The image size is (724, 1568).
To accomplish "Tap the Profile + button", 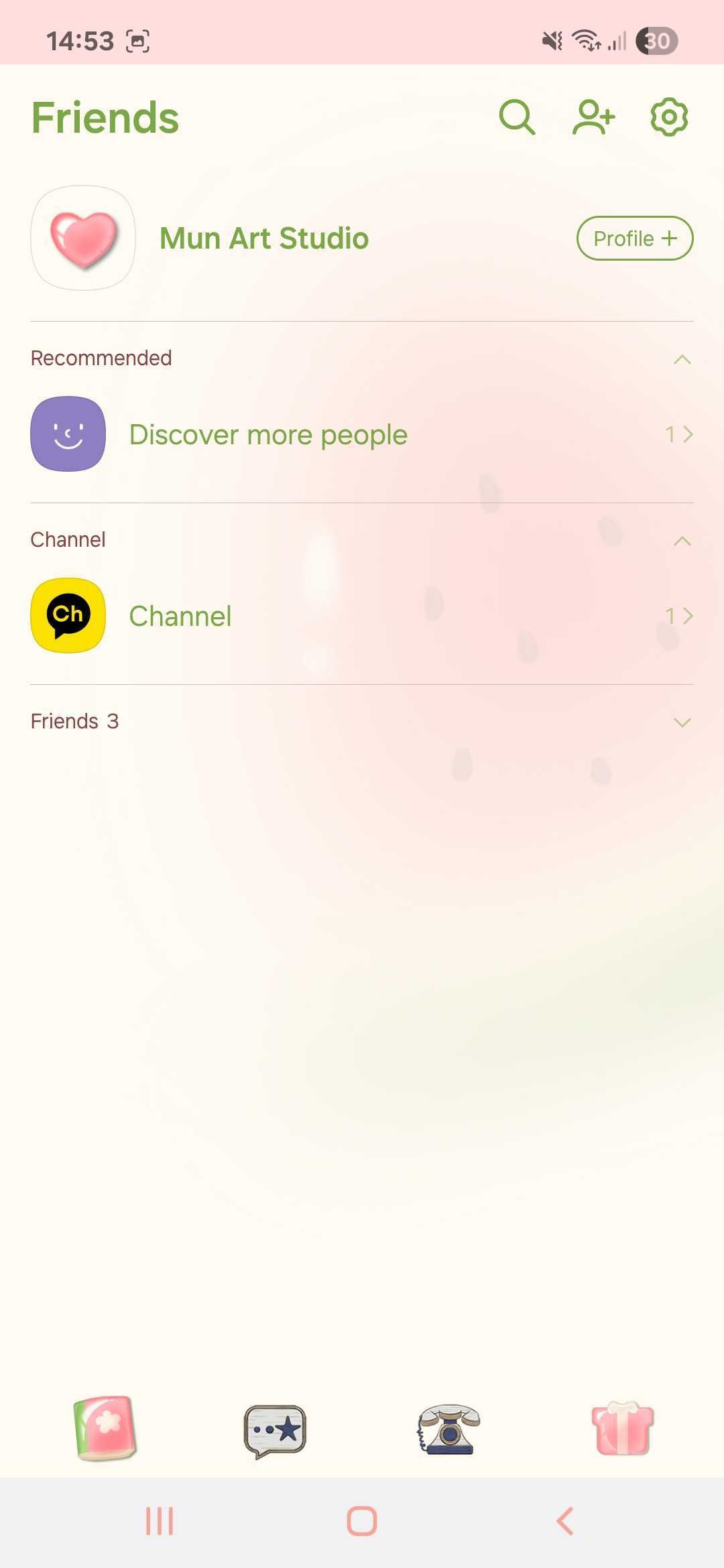I will click(634, 239).
